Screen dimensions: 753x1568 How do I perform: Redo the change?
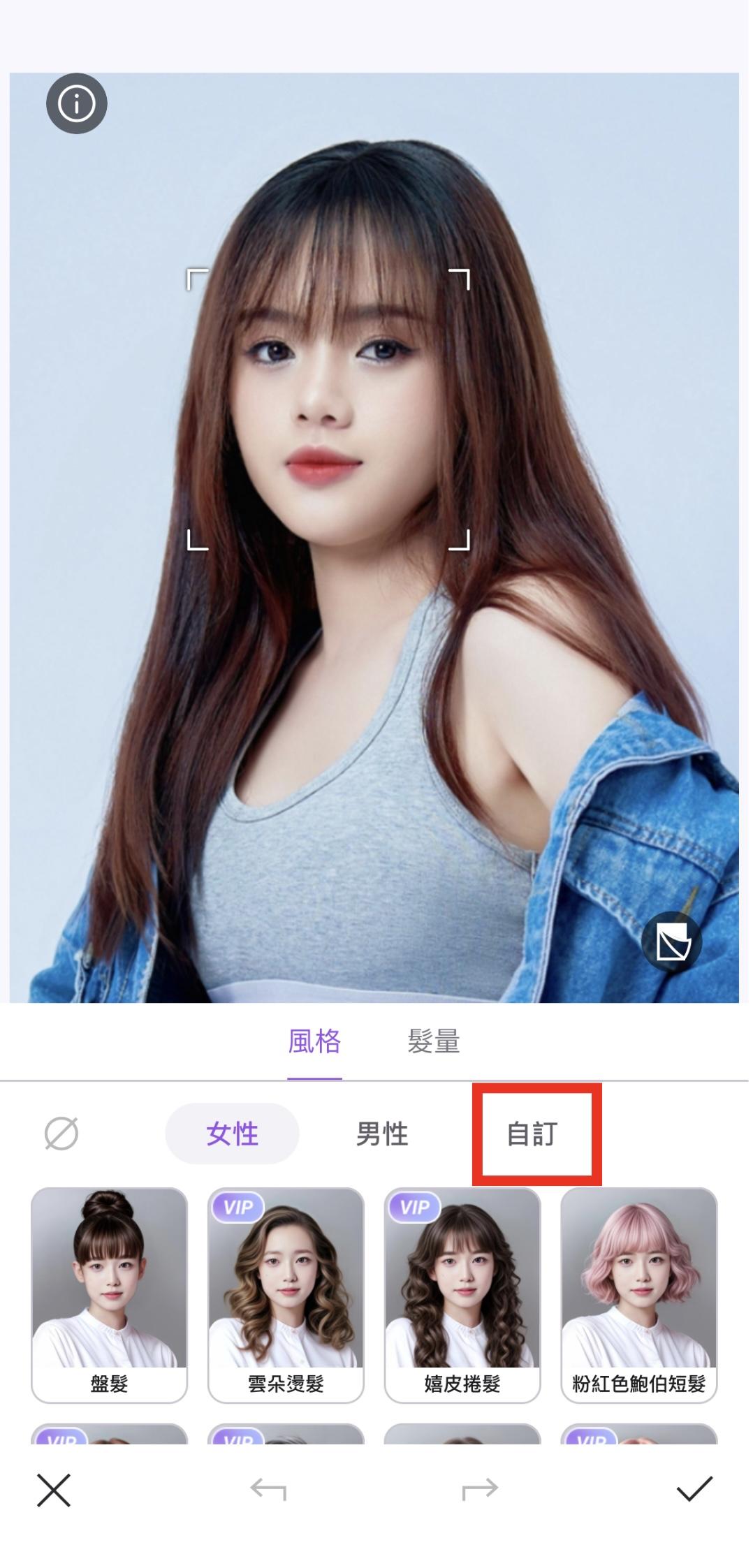pyautogui.click(x=480, y=1490)
